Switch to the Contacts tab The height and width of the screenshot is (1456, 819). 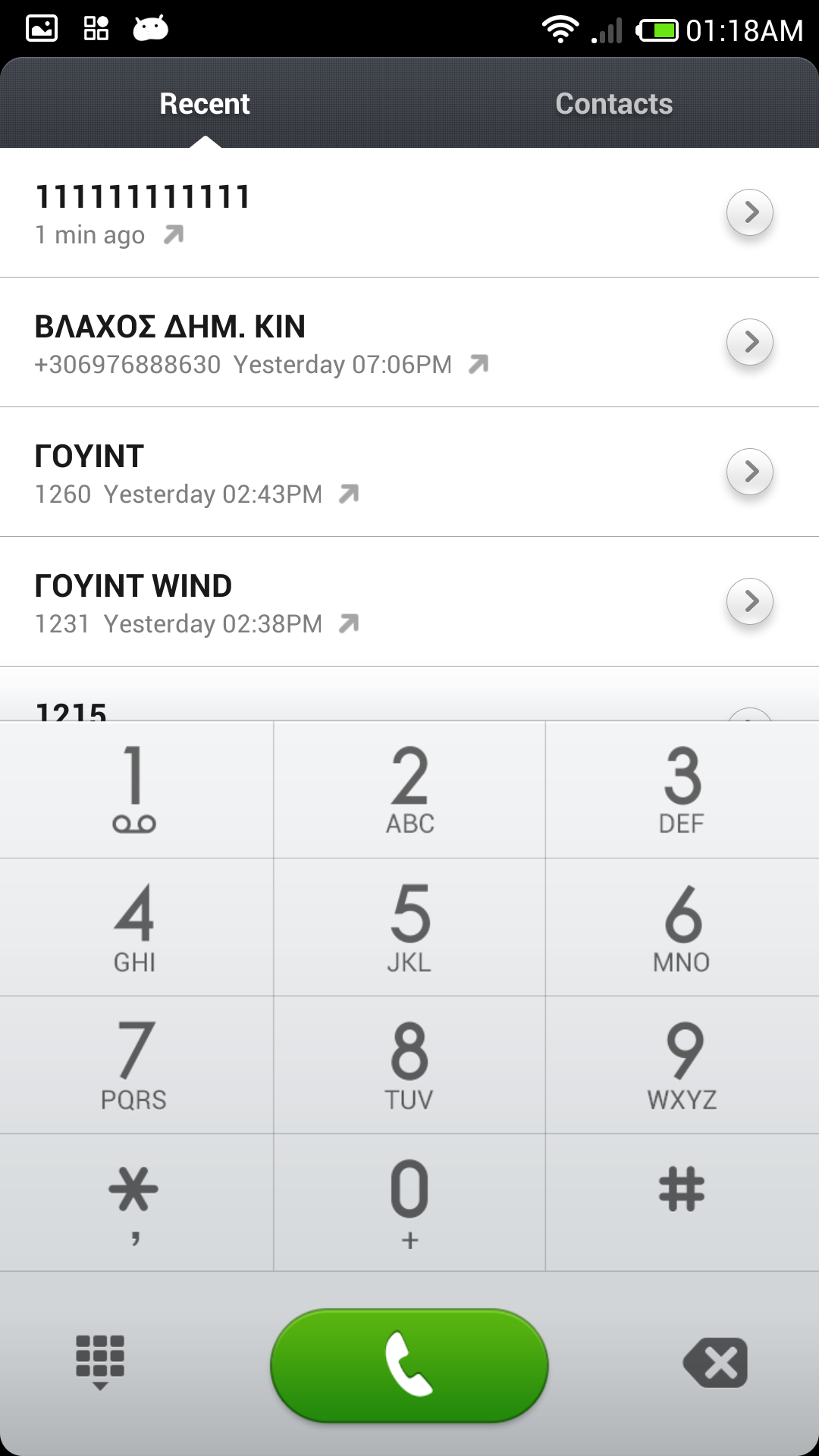coord(613,104)
